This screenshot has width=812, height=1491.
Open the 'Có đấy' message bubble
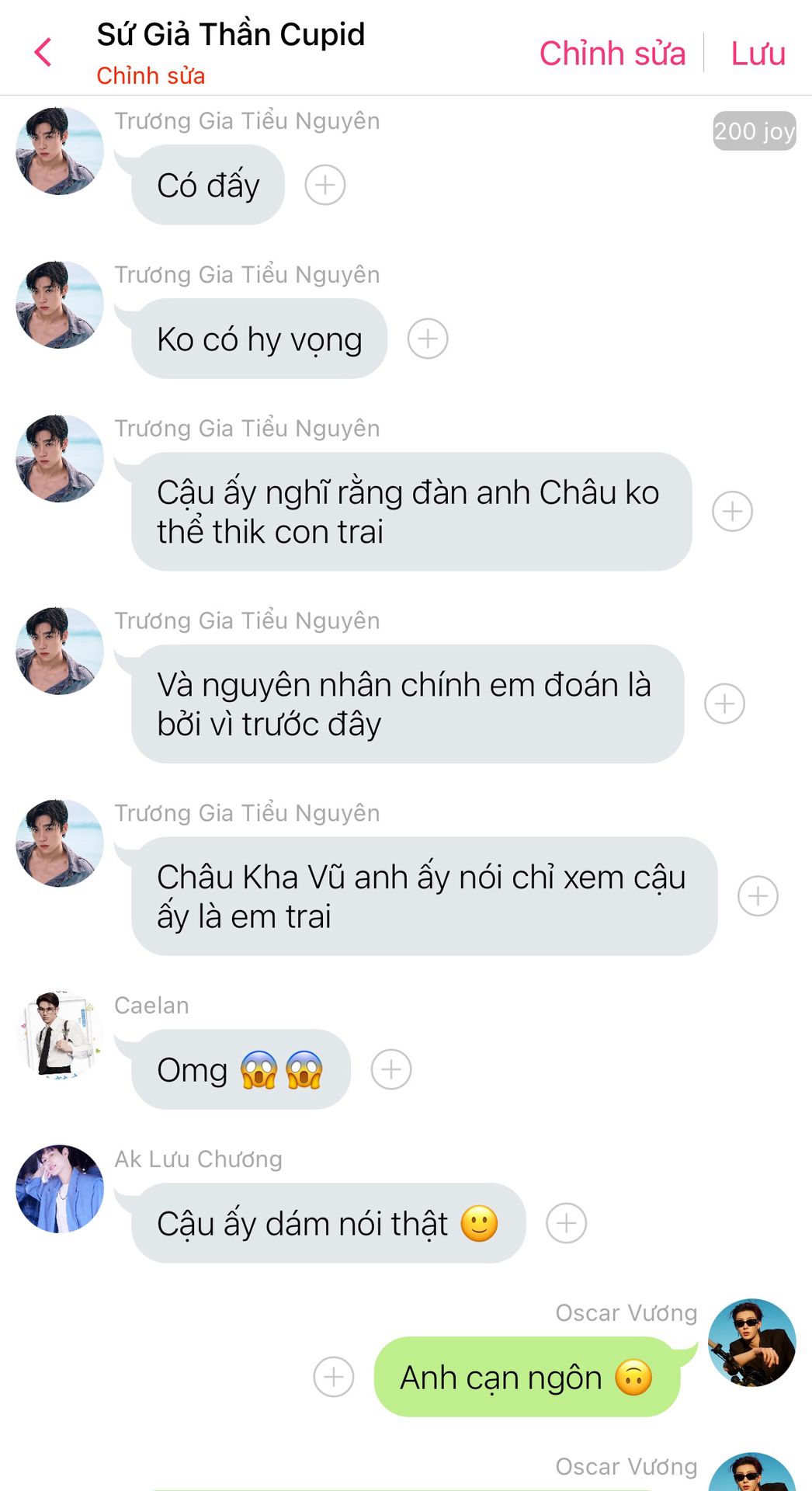click(208, 185)
